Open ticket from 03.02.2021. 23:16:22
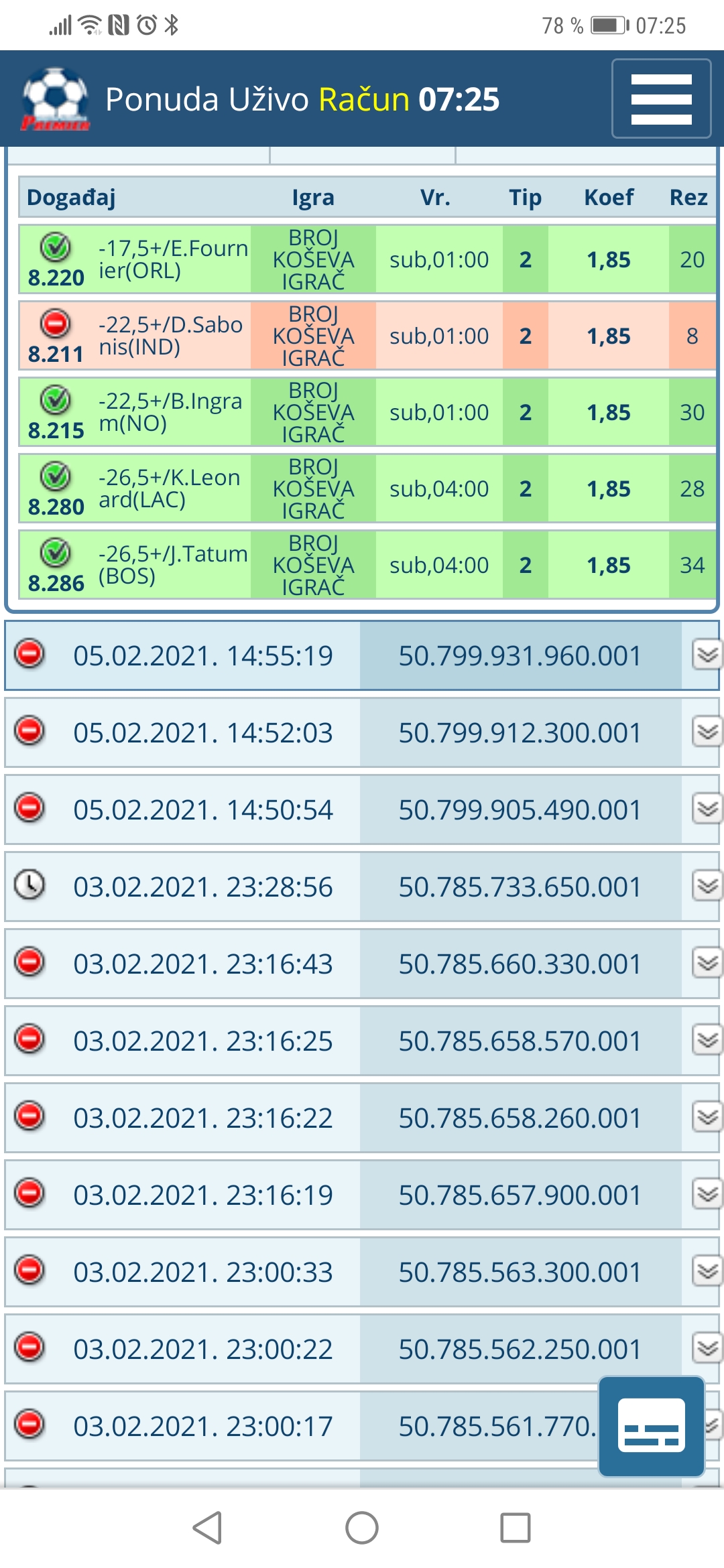Viewport: 724px width, 1568px height. pyautogui.click(x=202, y=1118)
